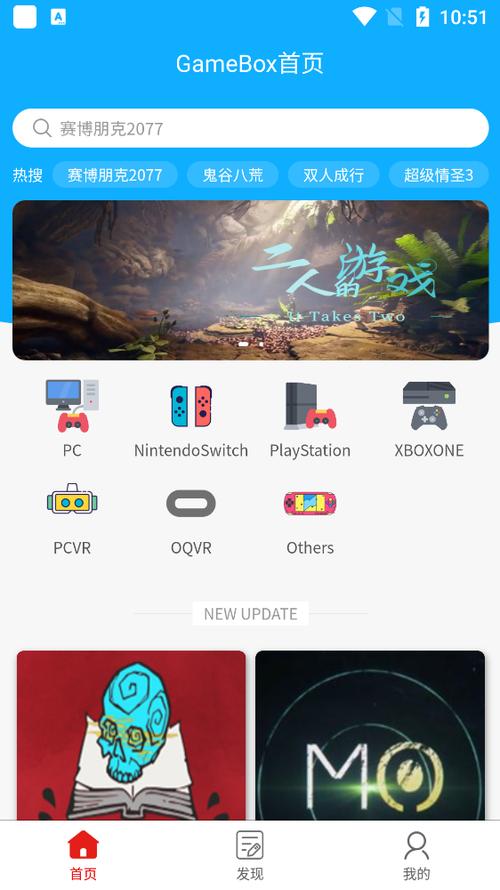Tap the 超级情圣3 hot search chip
Image resolution: width=500 pixels, height=890 pixels.
[x=438, y=175]
